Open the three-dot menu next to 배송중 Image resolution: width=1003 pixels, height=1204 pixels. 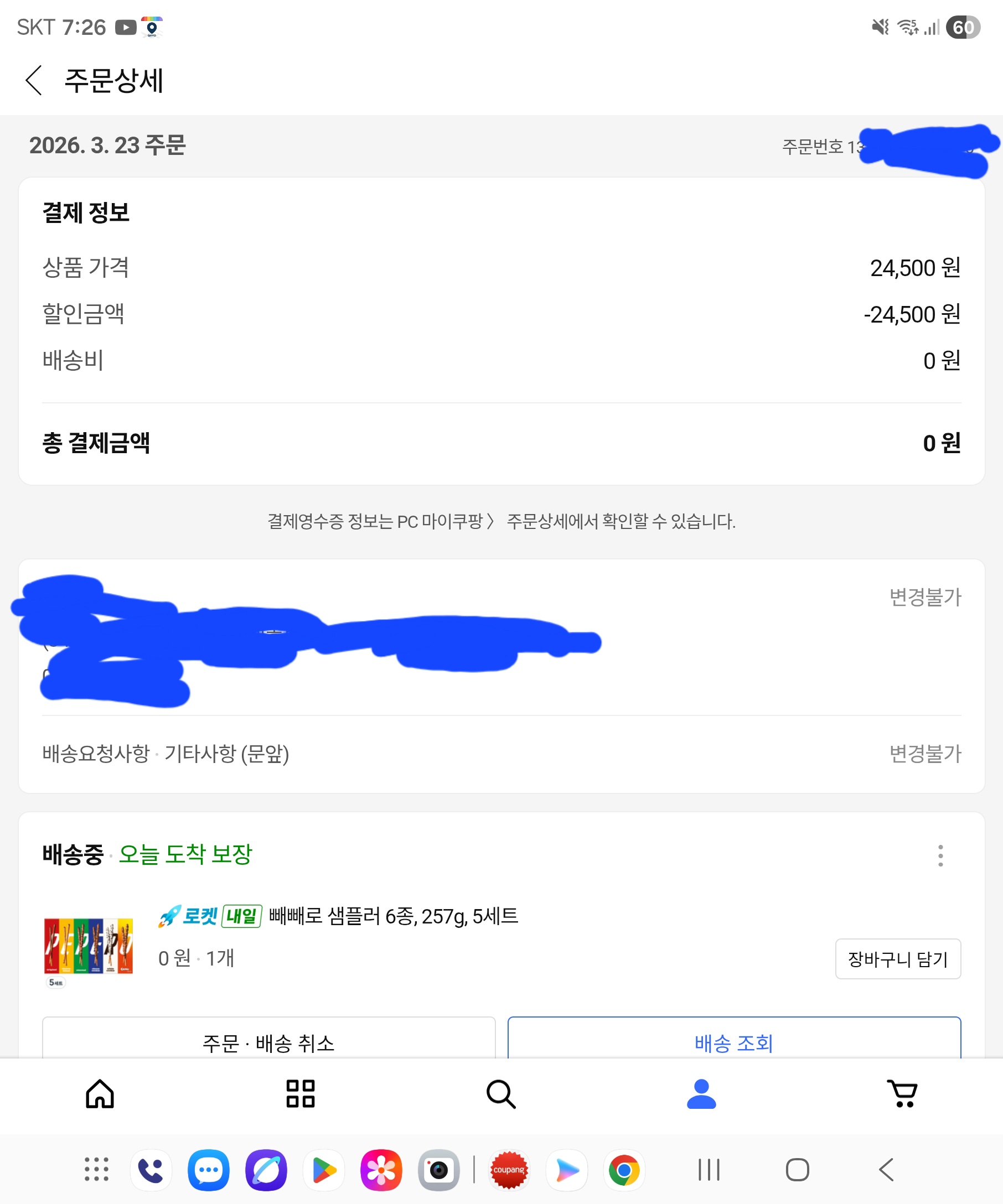940,855
